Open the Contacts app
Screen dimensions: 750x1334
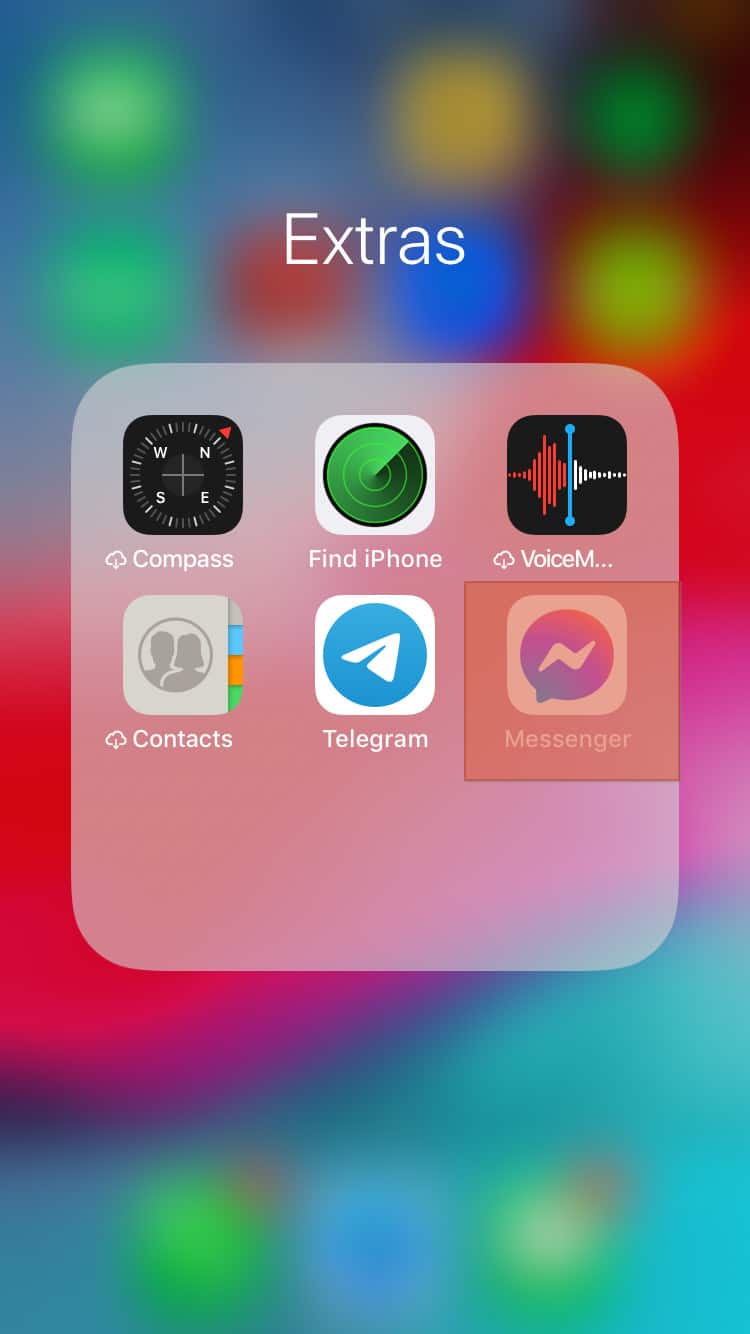pyautogui.click(x=183, y=655)
